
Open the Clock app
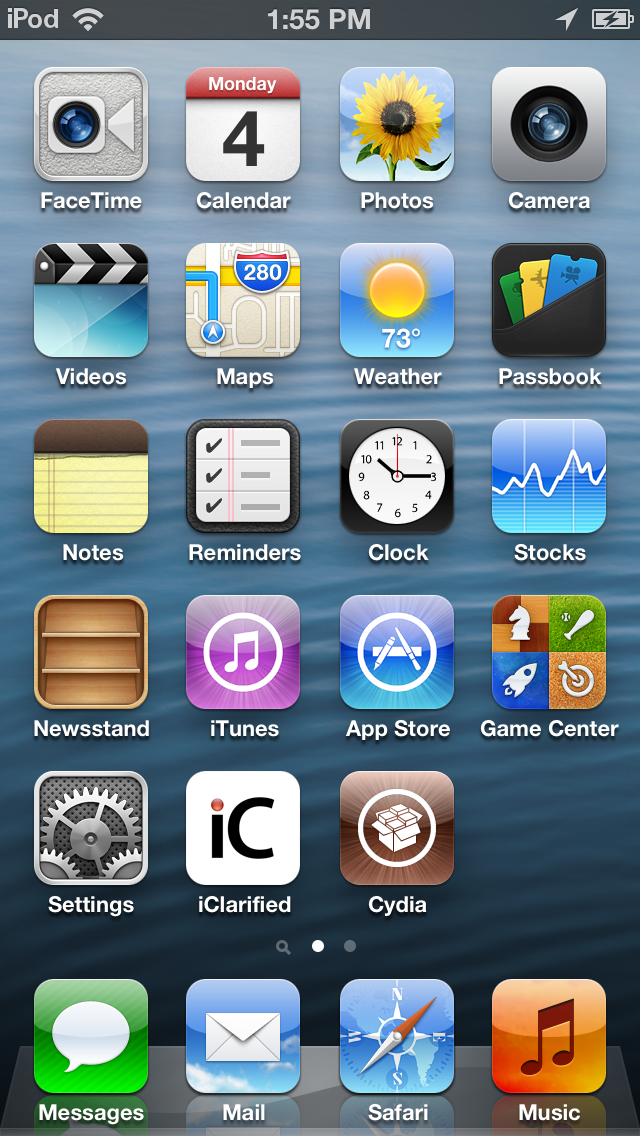tap(396, 476)
